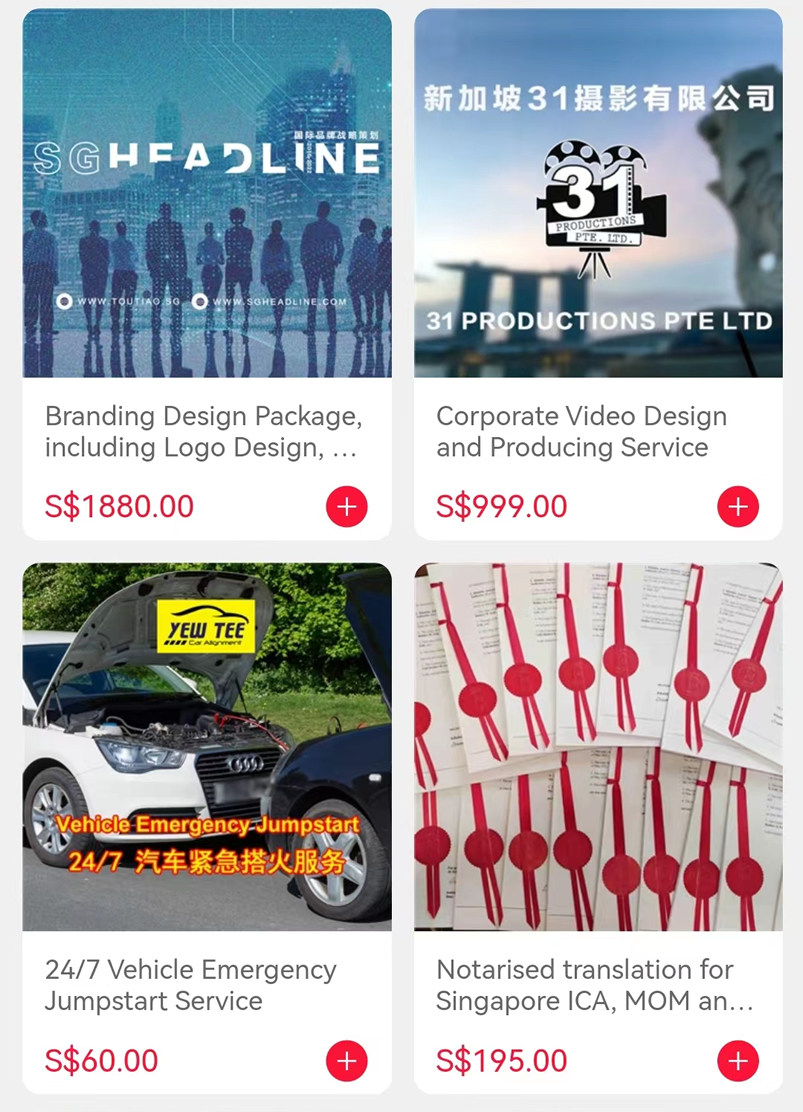Add Notarised translation service to cart

[738, 1061]
